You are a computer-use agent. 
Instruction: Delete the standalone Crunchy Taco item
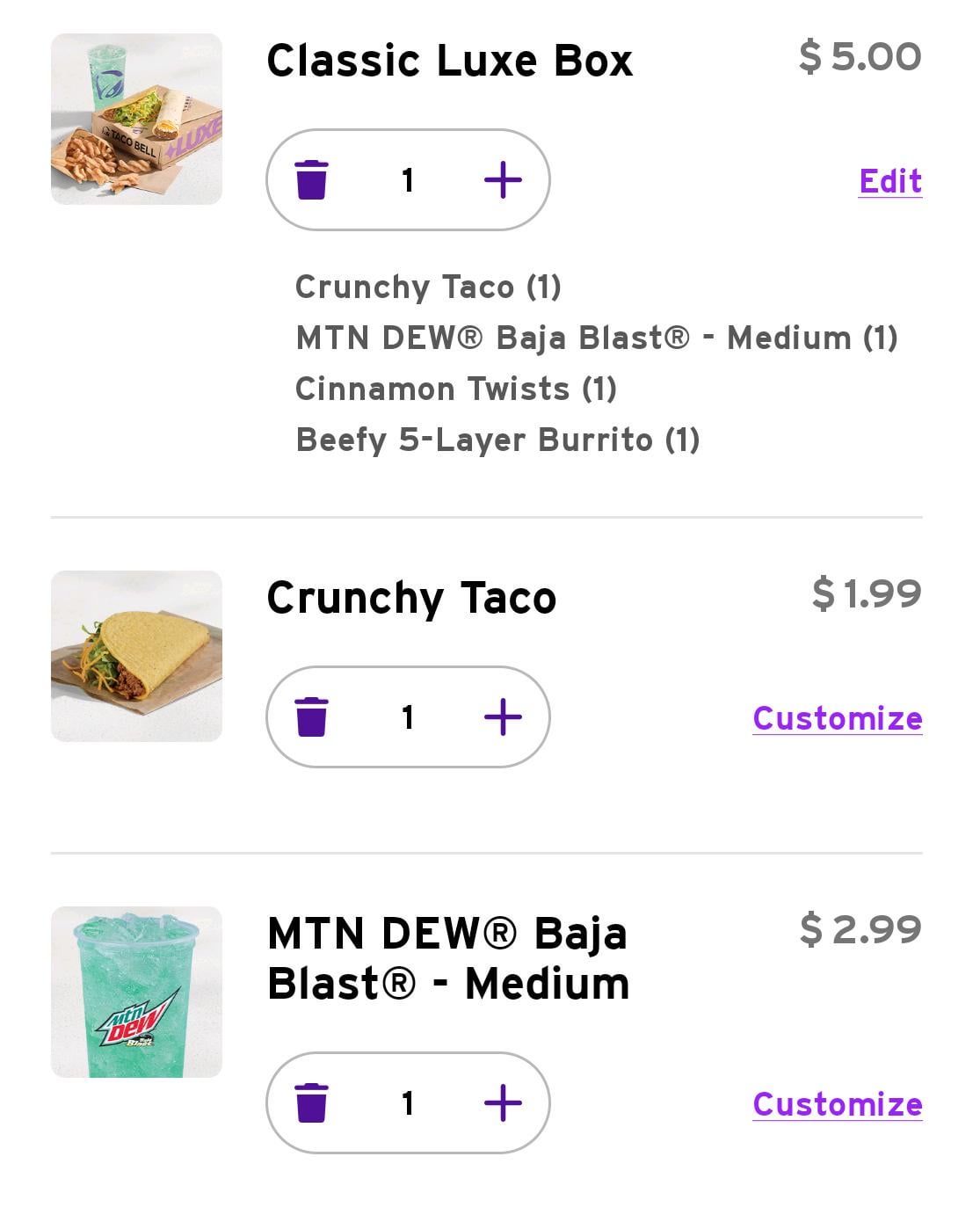click(x=311, y=716)
